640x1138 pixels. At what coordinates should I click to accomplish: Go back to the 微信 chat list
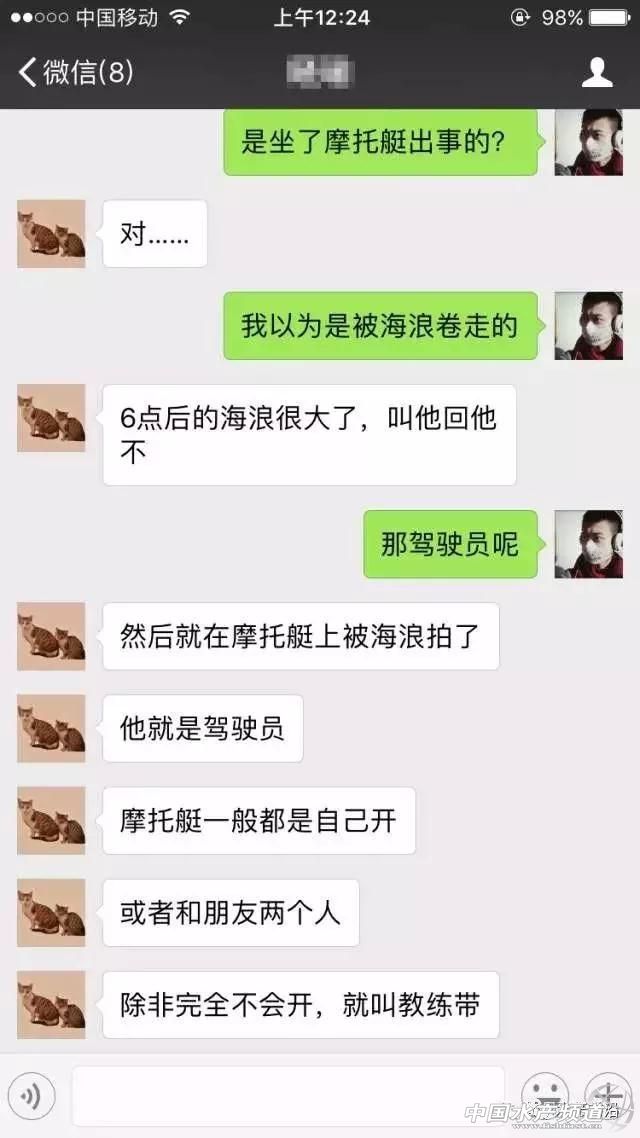pos(75,72)
